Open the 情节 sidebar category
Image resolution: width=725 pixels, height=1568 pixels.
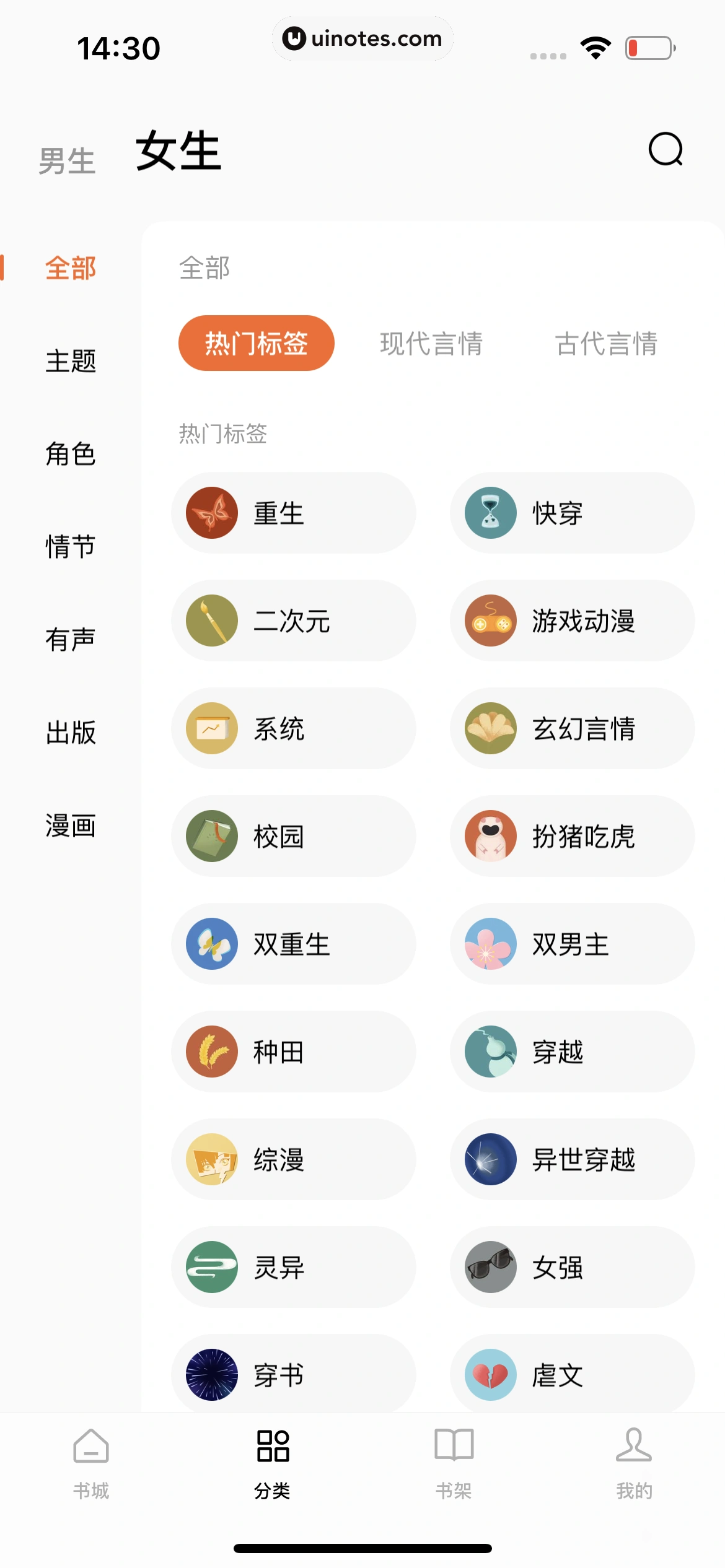click(71, 547)
